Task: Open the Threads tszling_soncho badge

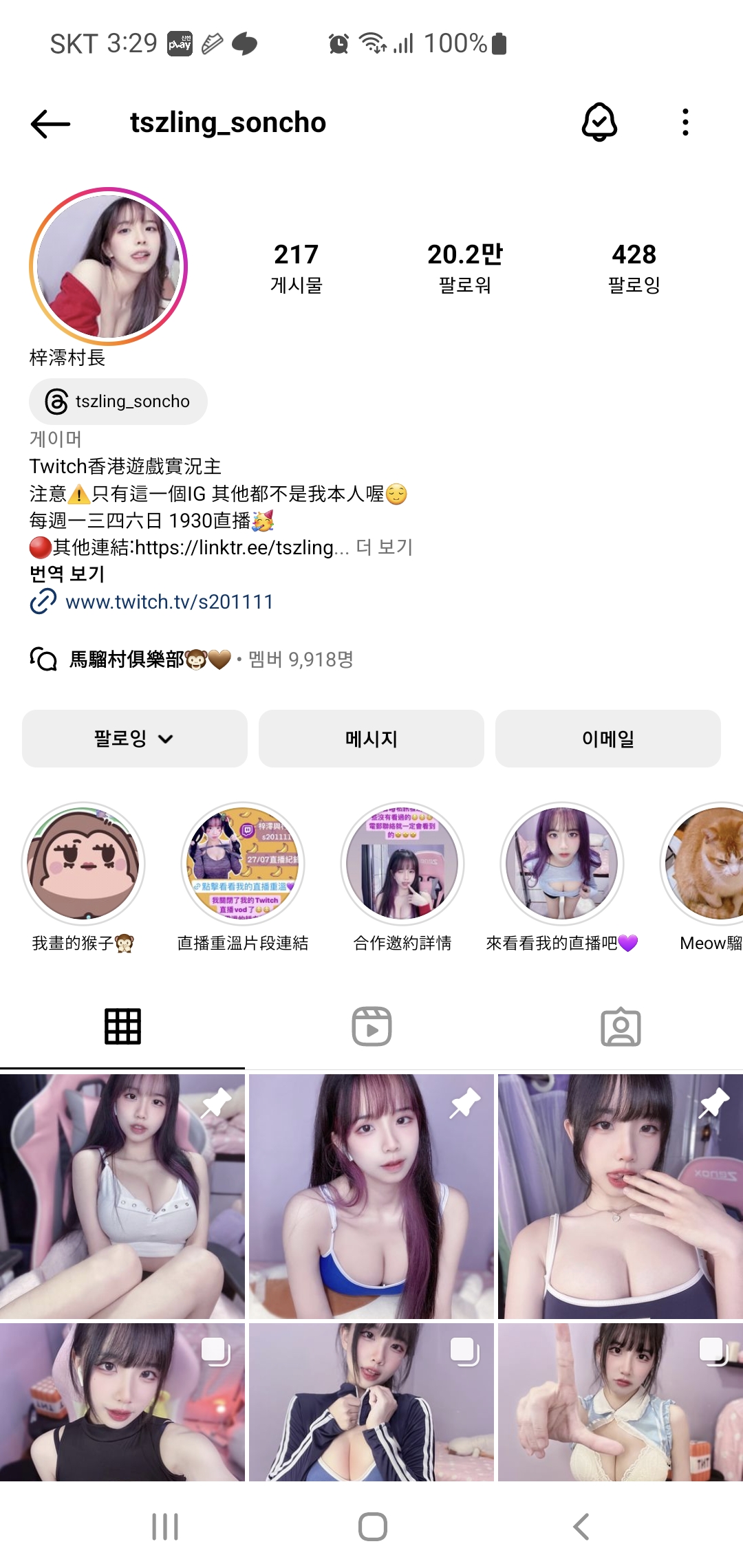Action: (118, 402)
